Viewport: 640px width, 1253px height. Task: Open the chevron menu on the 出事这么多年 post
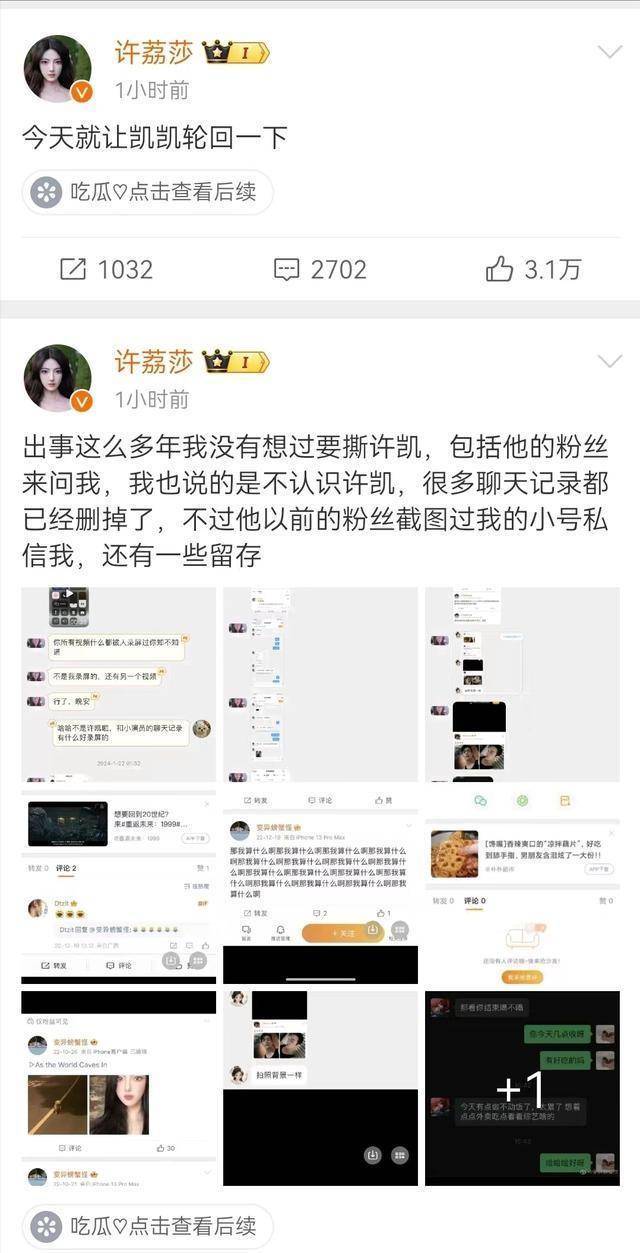pos(609,361)
